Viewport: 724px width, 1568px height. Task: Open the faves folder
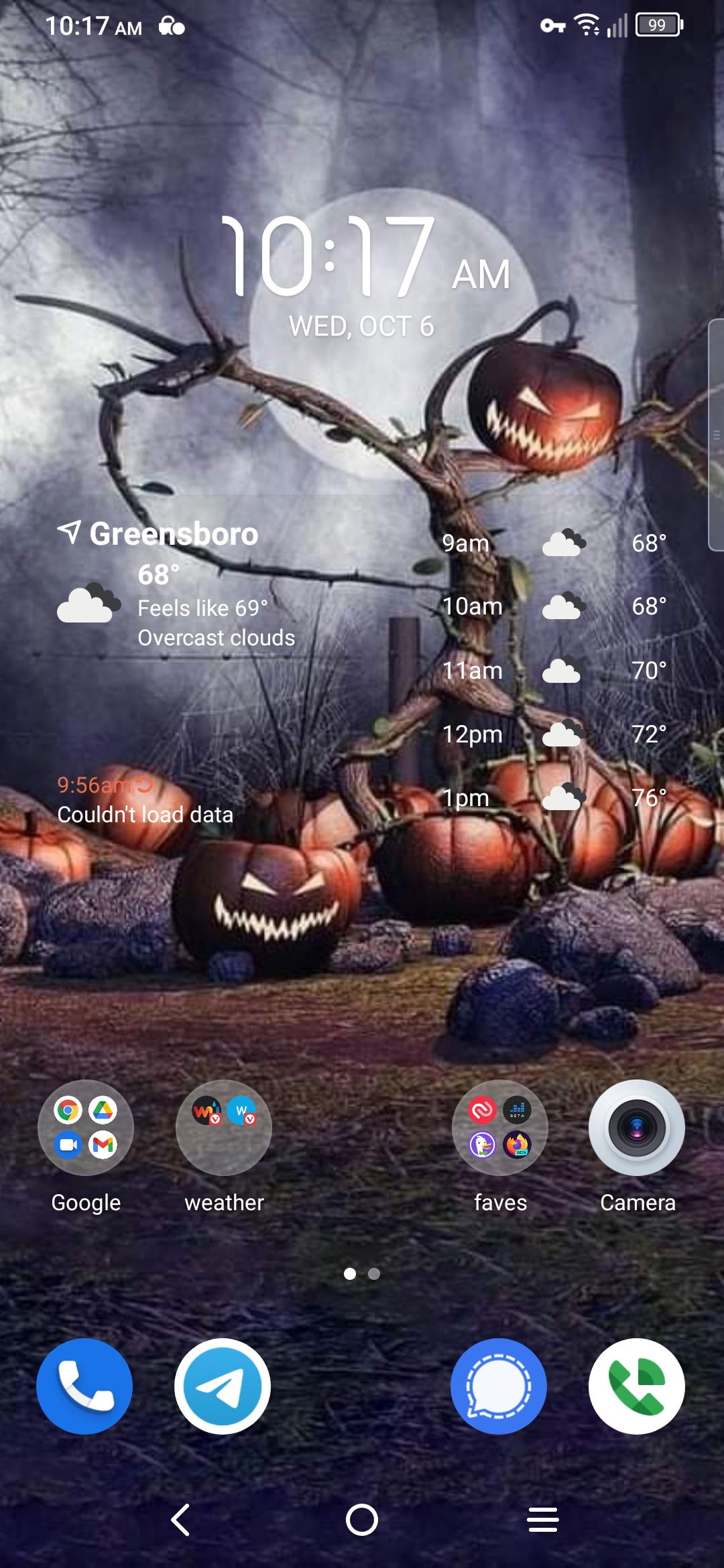click(x=500, y=1128)
